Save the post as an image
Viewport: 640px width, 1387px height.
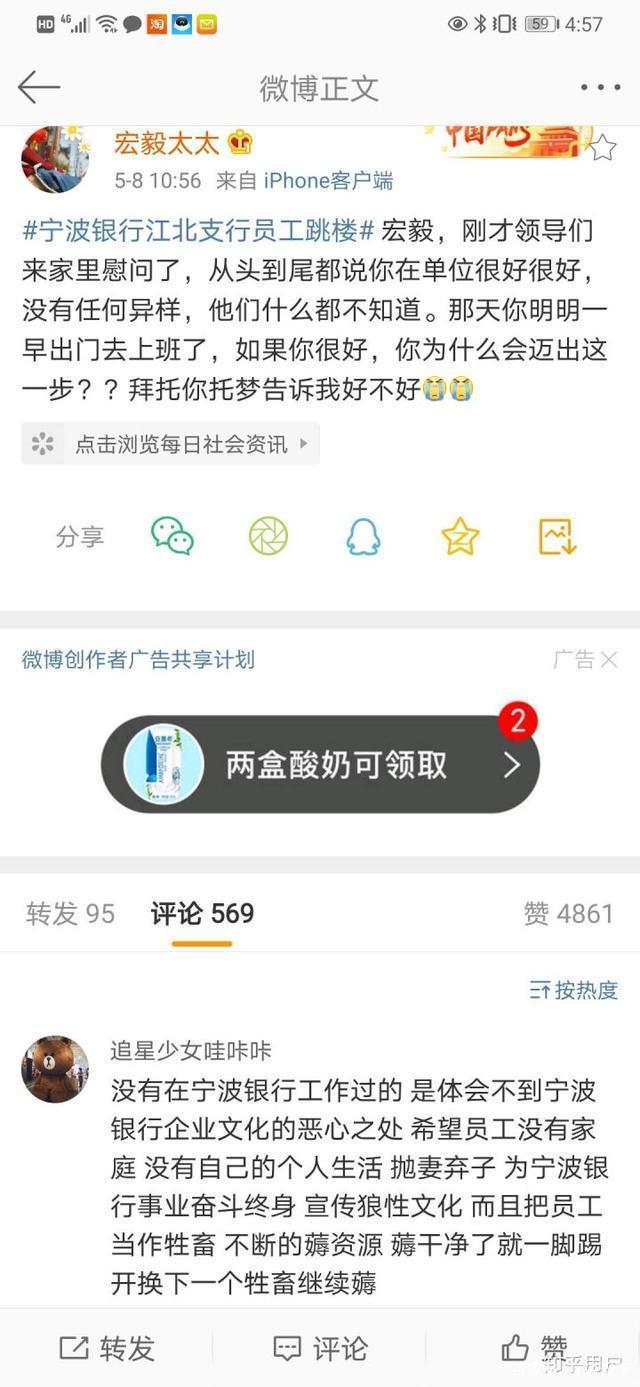pyautogui.click(x=557, y=537)
